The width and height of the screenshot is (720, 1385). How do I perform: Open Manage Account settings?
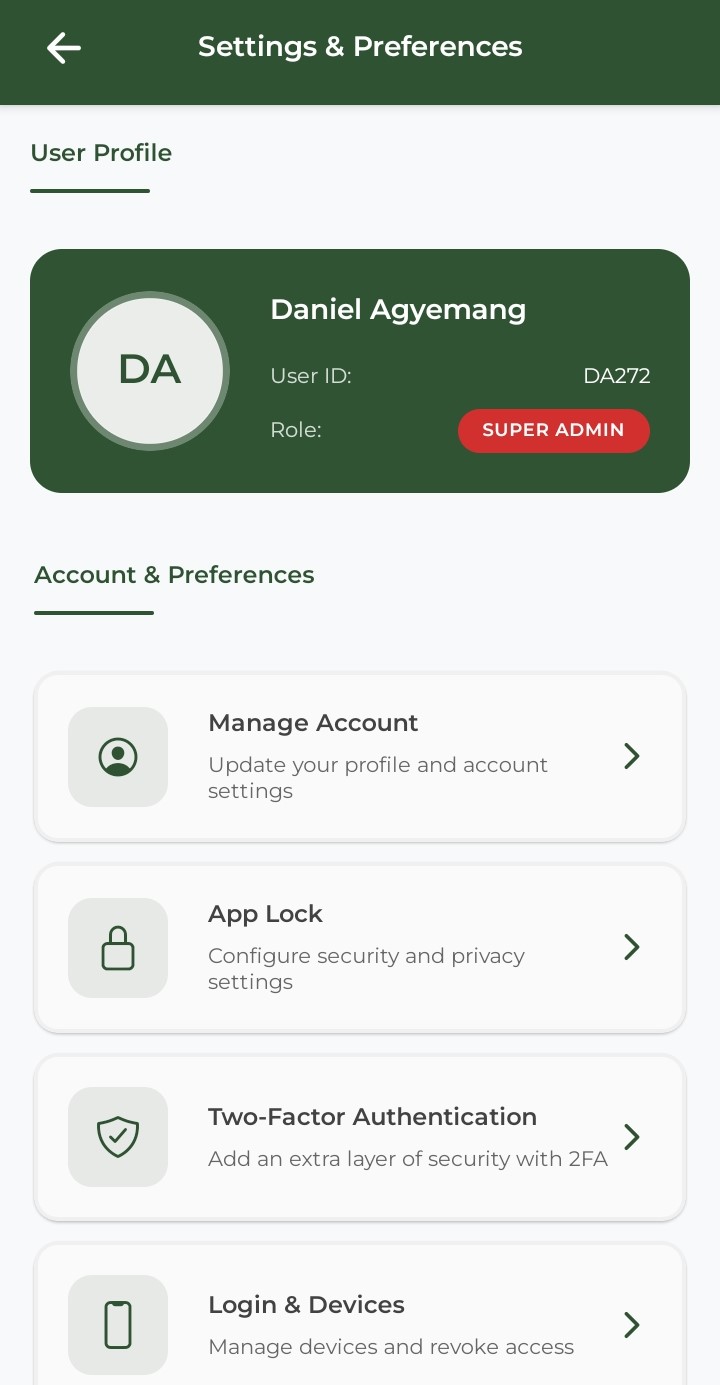coord(360,757)
